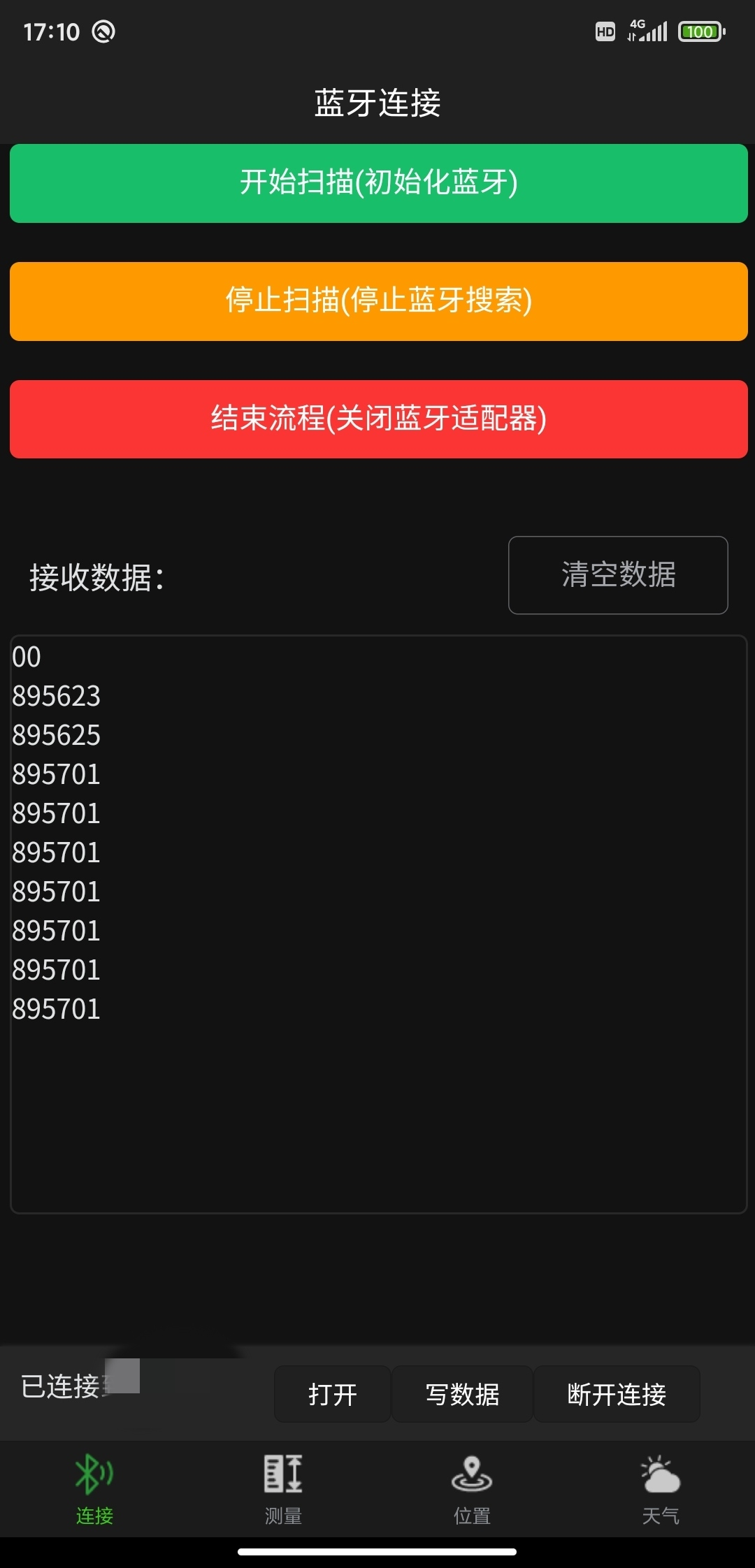Tap 停止扫描(停止蓝牙搜索) orange button
Viewport: 755px width, 1568px height.
tap(378, 301)
